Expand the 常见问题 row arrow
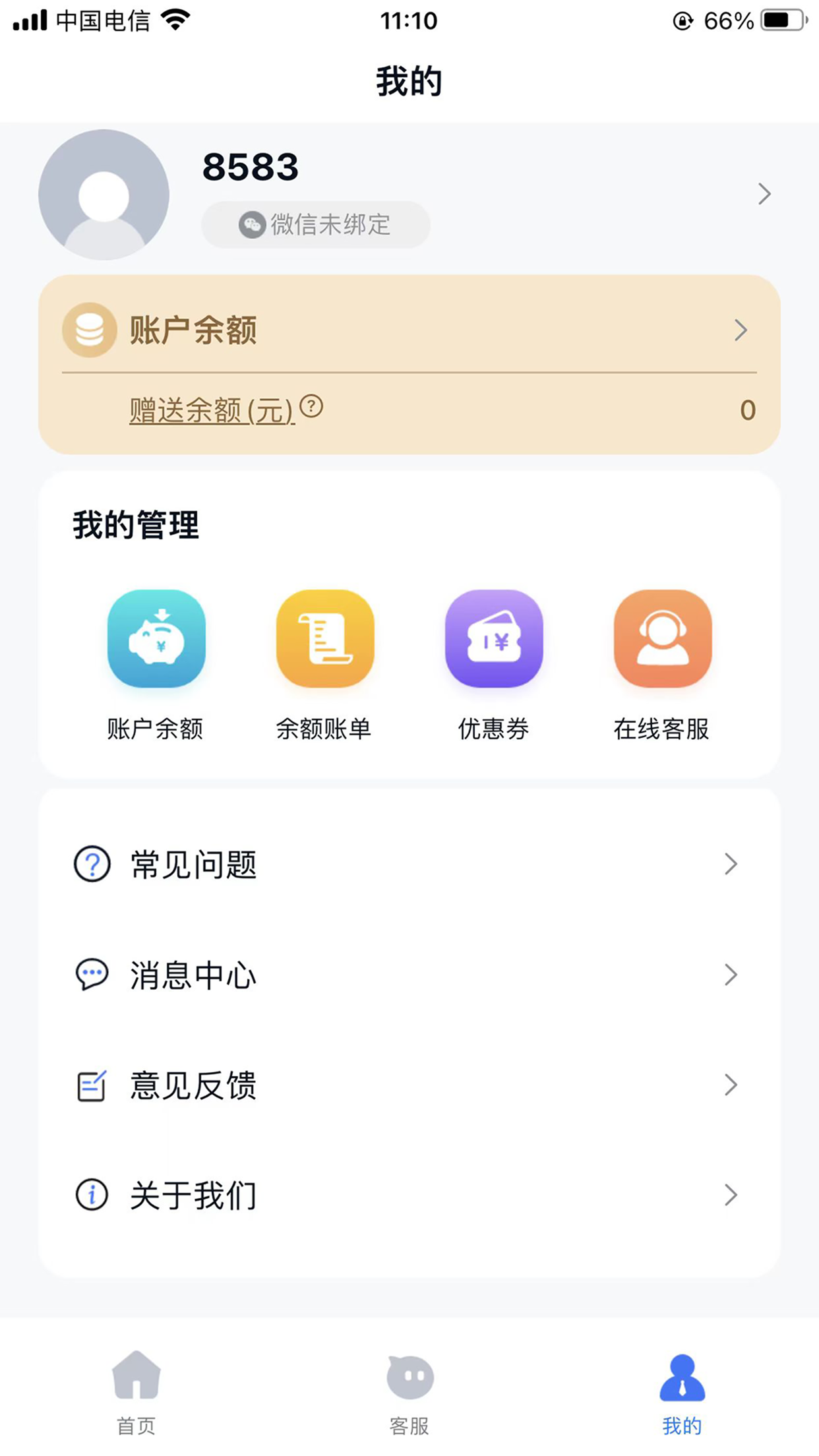Viewport: 819px width, 1456px height. pos(730,864)
